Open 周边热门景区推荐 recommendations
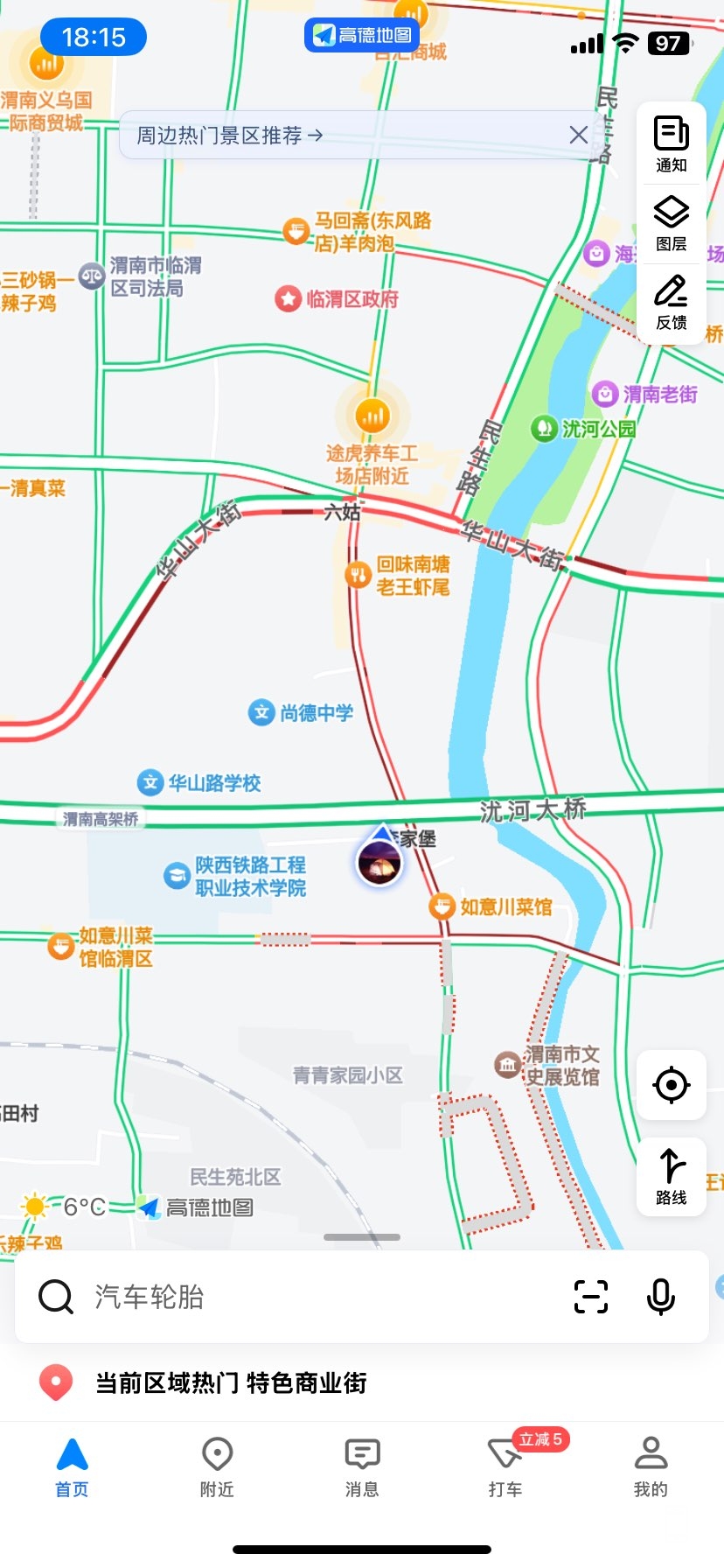The image size is (724, 1568). pos(230,136)
